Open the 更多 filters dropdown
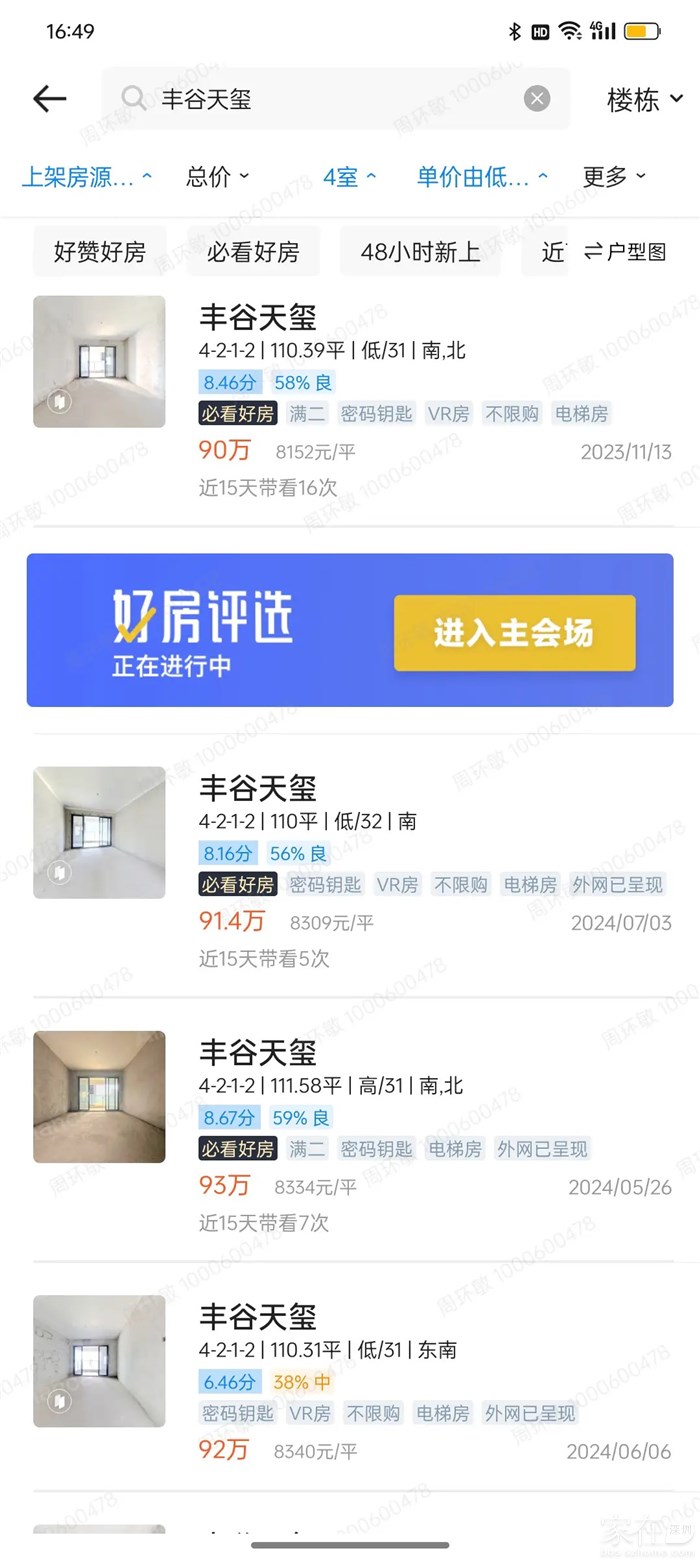The width and height of the screenshot is (700, 1560). [614, 177]
